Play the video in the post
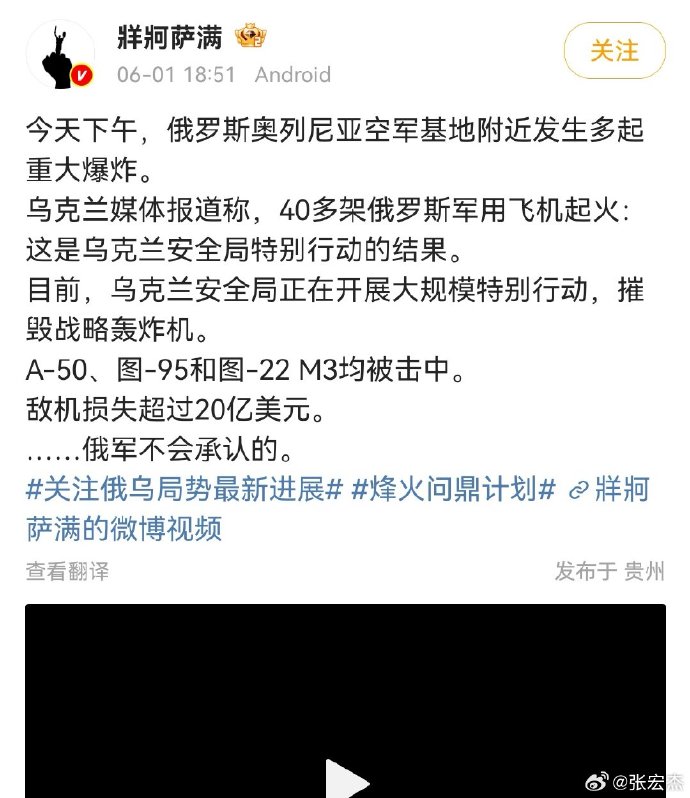The image size is (690, 798). (x=346, y=778)
